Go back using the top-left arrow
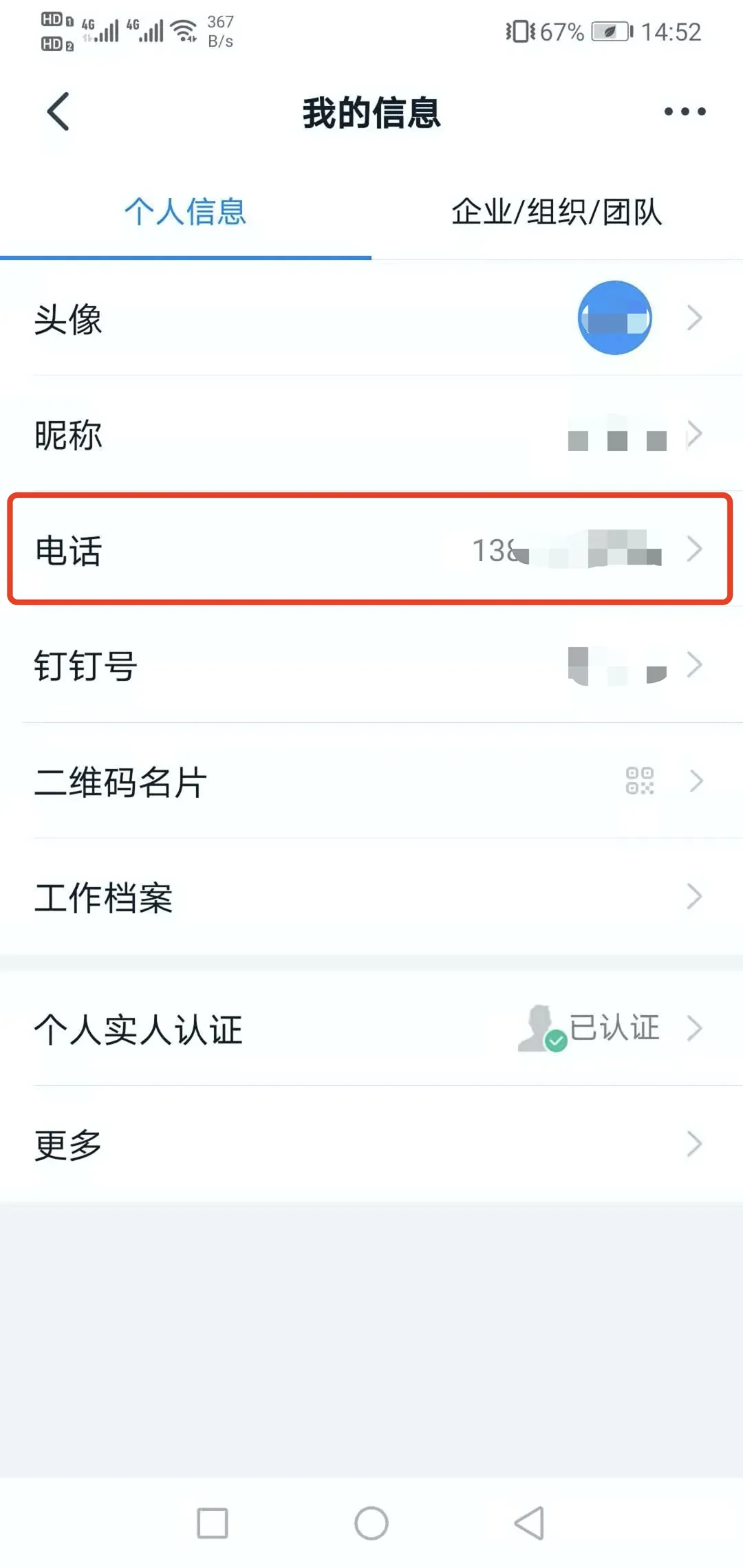Viewport: 743px width, 1568px height. coord(58,111)
